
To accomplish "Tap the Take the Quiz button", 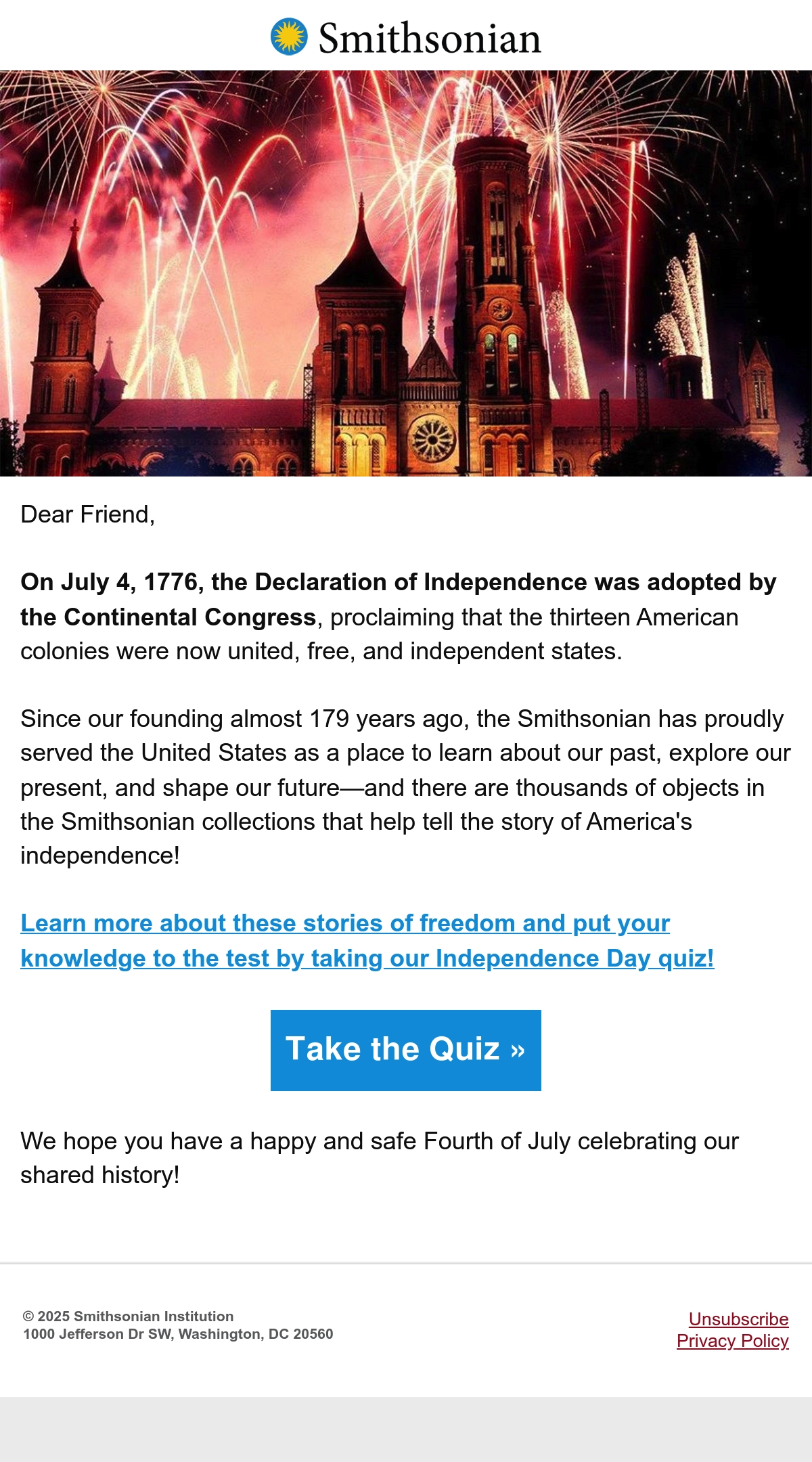I will coord(406,1050).
